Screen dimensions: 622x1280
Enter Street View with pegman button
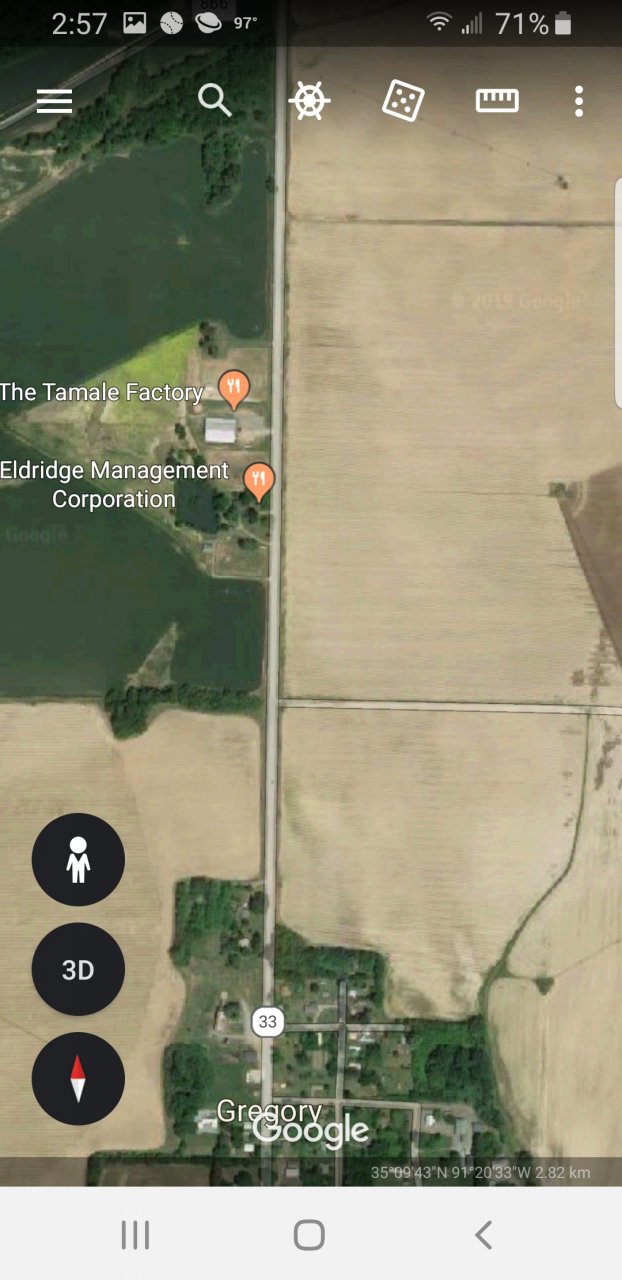78,860
